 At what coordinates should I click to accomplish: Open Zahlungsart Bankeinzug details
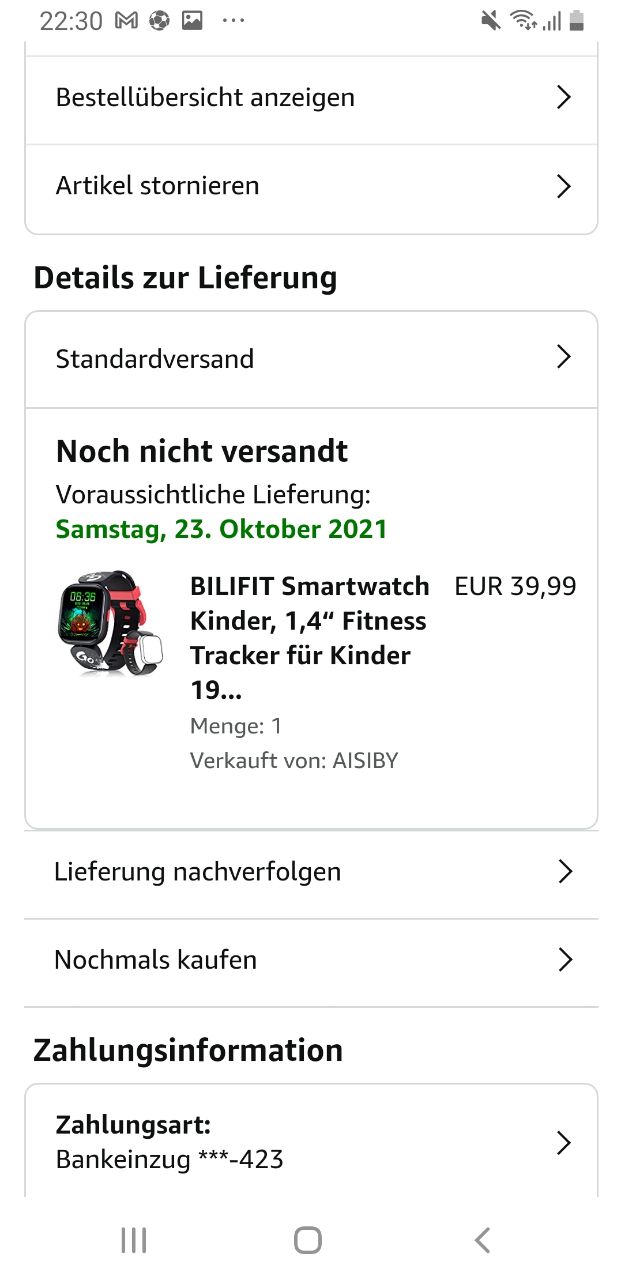(x=311, y=1143)
